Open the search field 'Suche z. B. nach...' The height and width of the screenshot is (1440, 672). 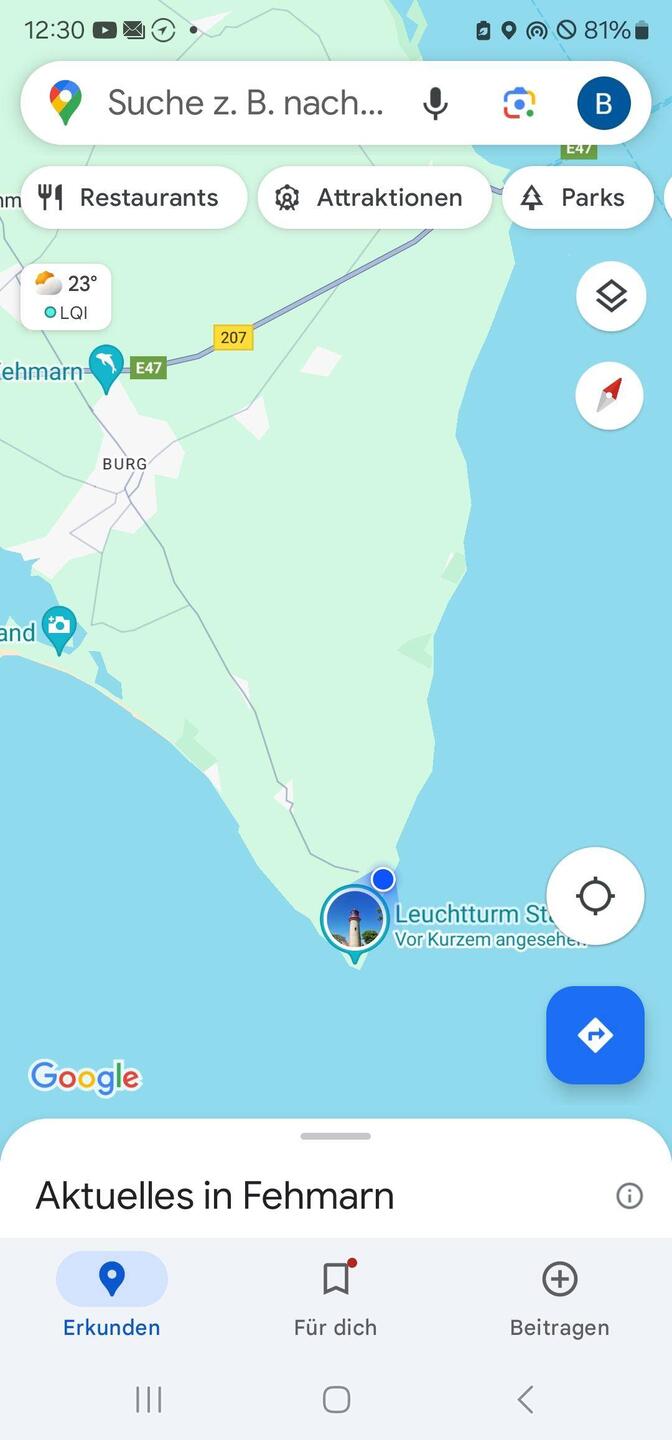pos(245,103)
